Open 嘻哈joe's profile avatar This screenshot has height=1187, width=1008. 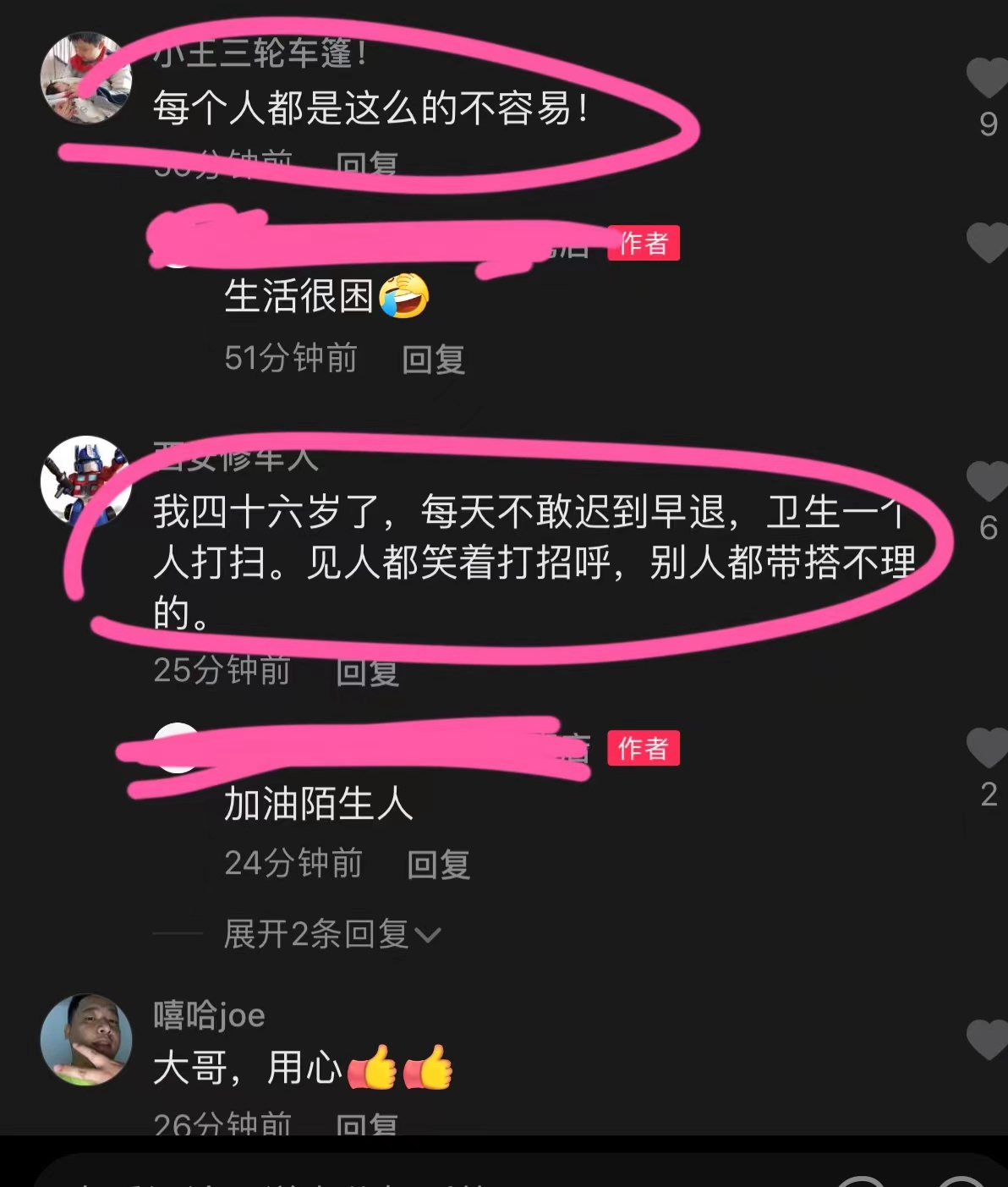click(86, 1040)
